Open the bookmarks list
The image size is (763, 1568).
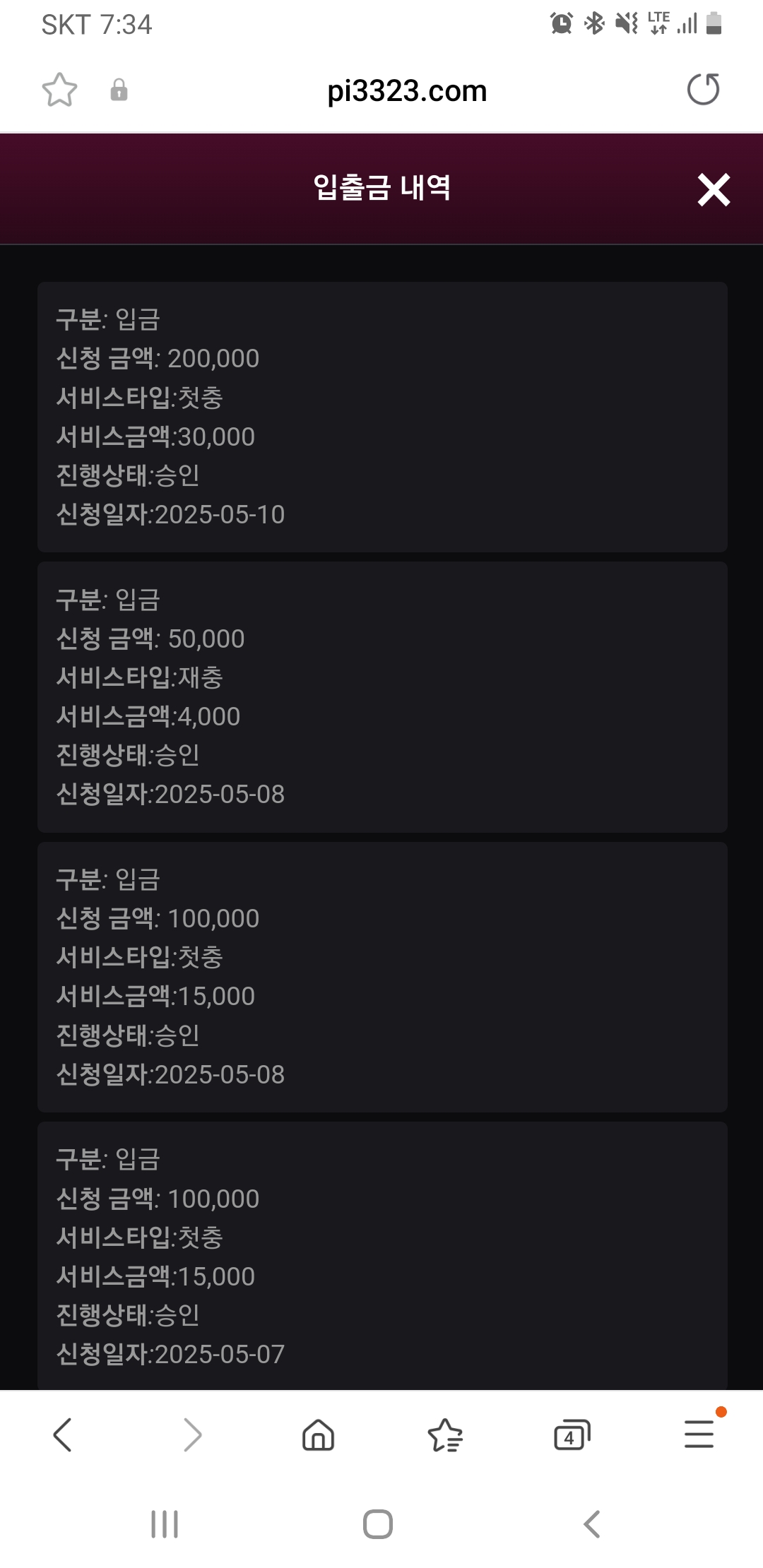coord(445,1435)
